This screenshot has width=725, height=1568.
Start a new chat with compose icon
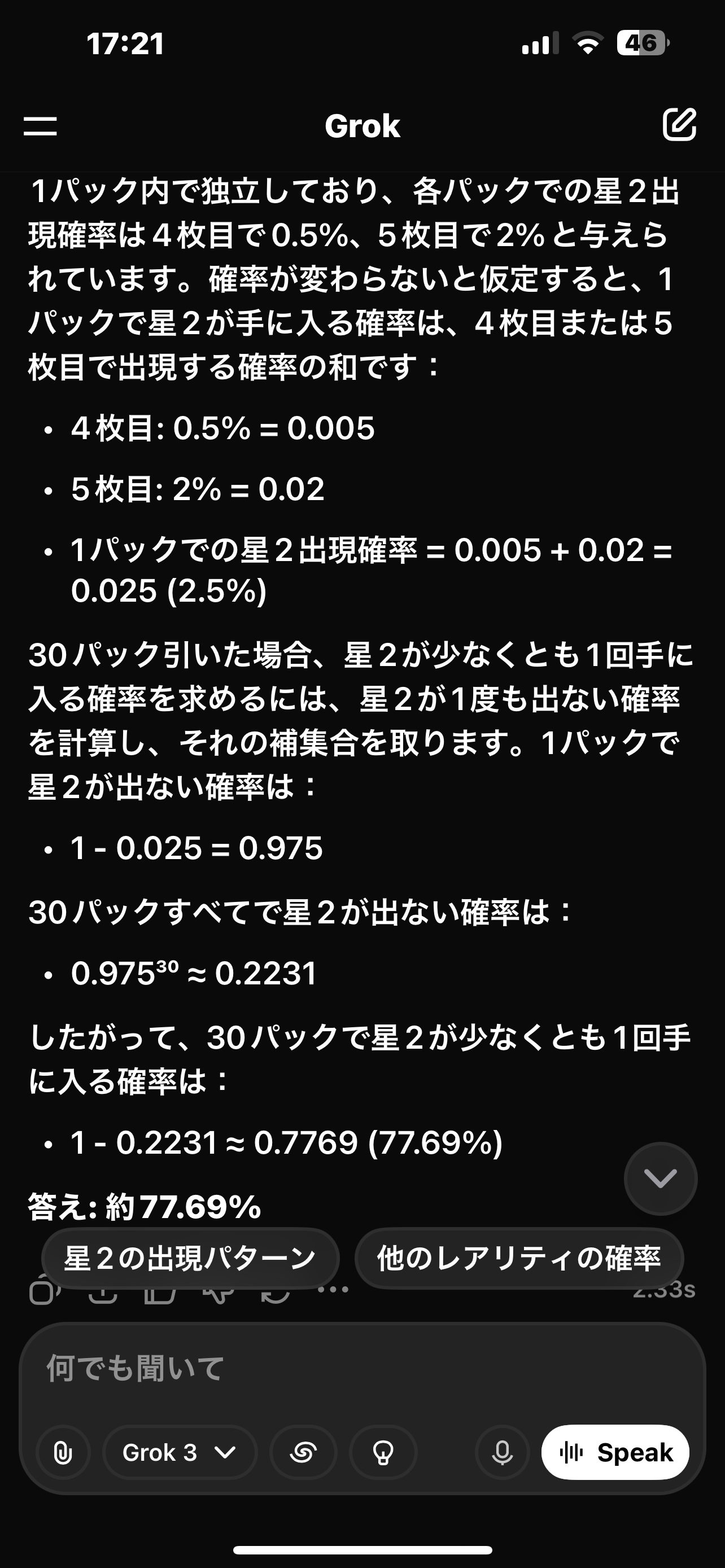tap(679, 125)
